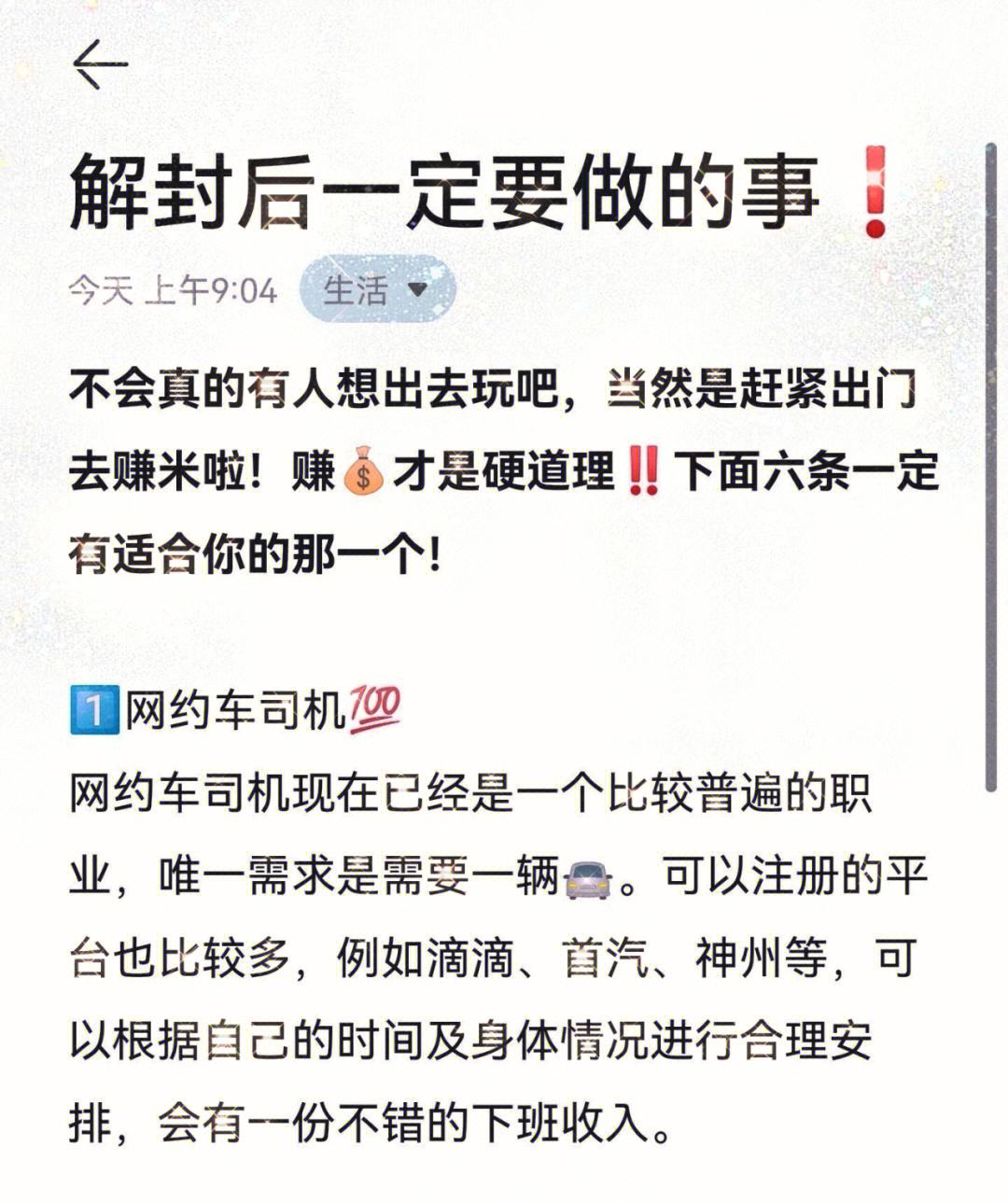This screenshot has height=1203, width=1008.
Task: Open the 生活 category dropdown
Action: point(376,289)
